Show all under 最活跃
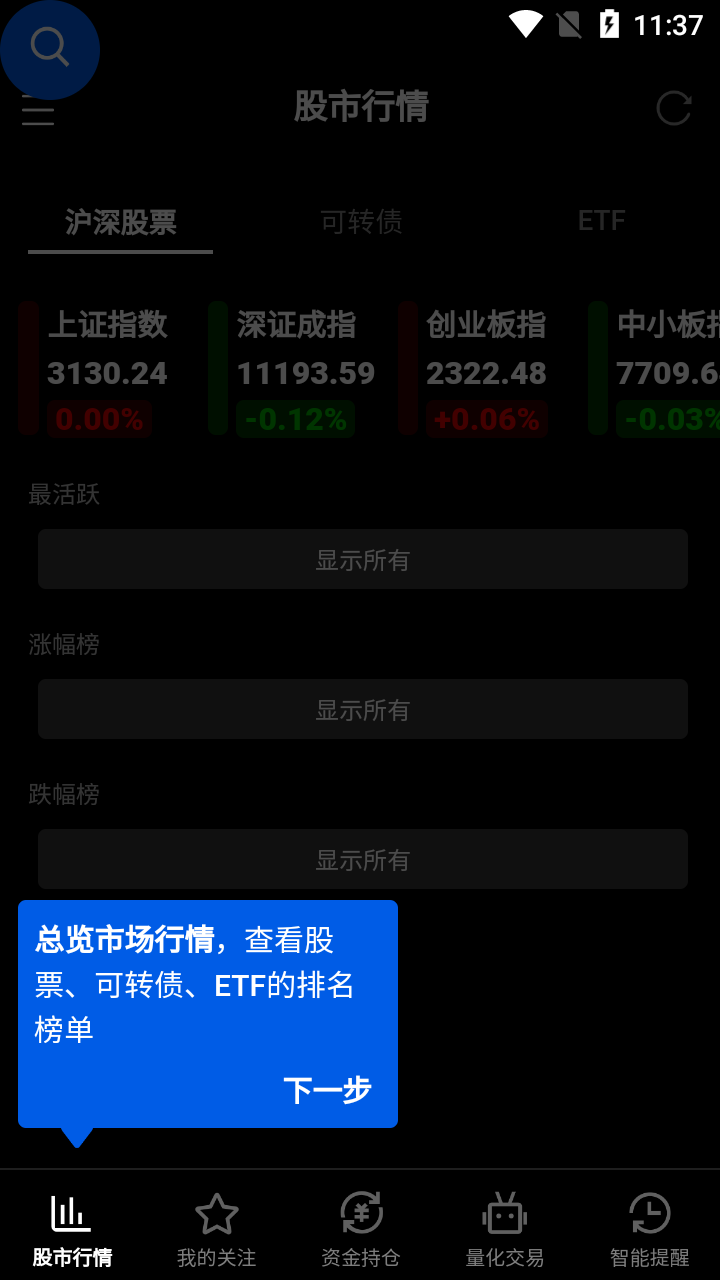The image size is (720, 1280). pyautogui.click(x=363, y=560)
